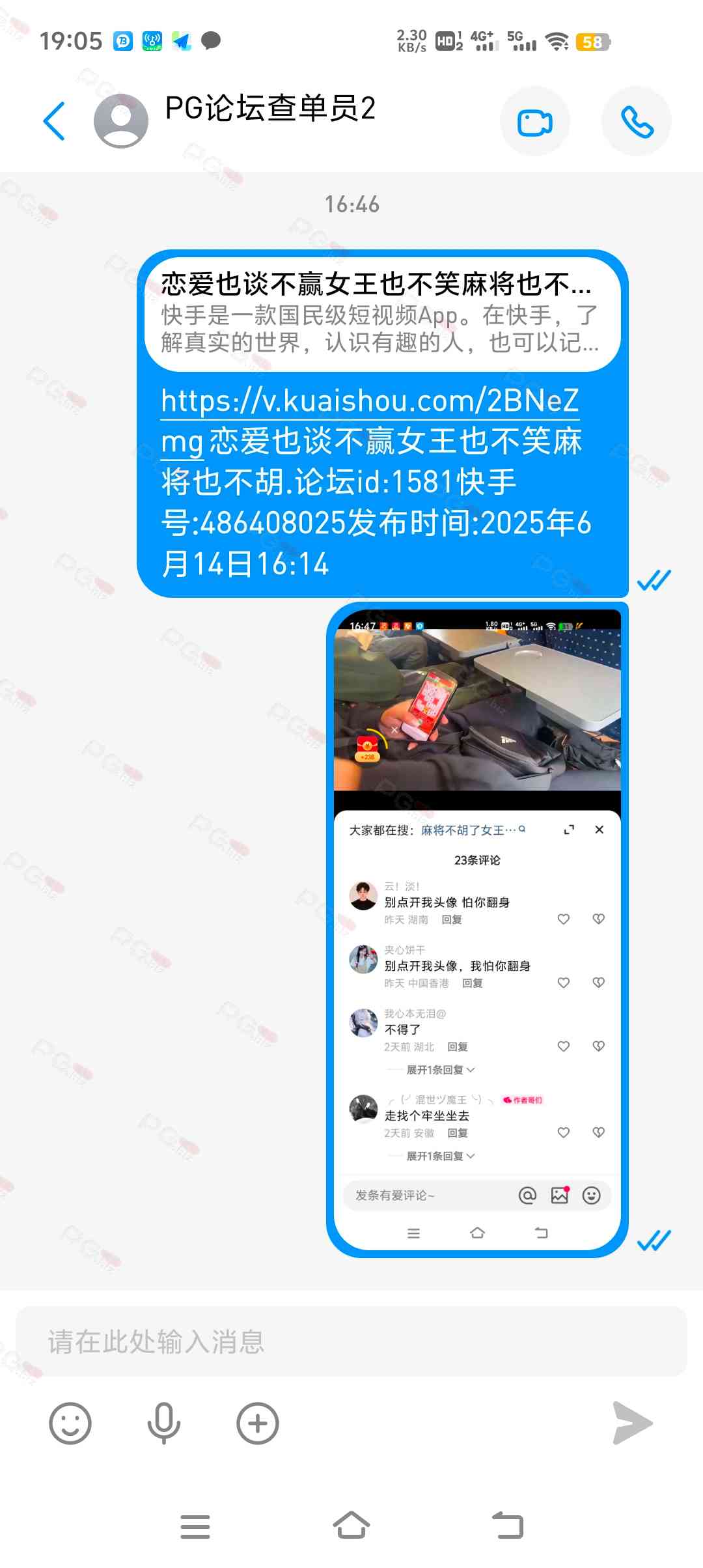The width and height of the screenshot is (703, 1568).
Task: Tap the message input field
Action: coord(351,1342)
